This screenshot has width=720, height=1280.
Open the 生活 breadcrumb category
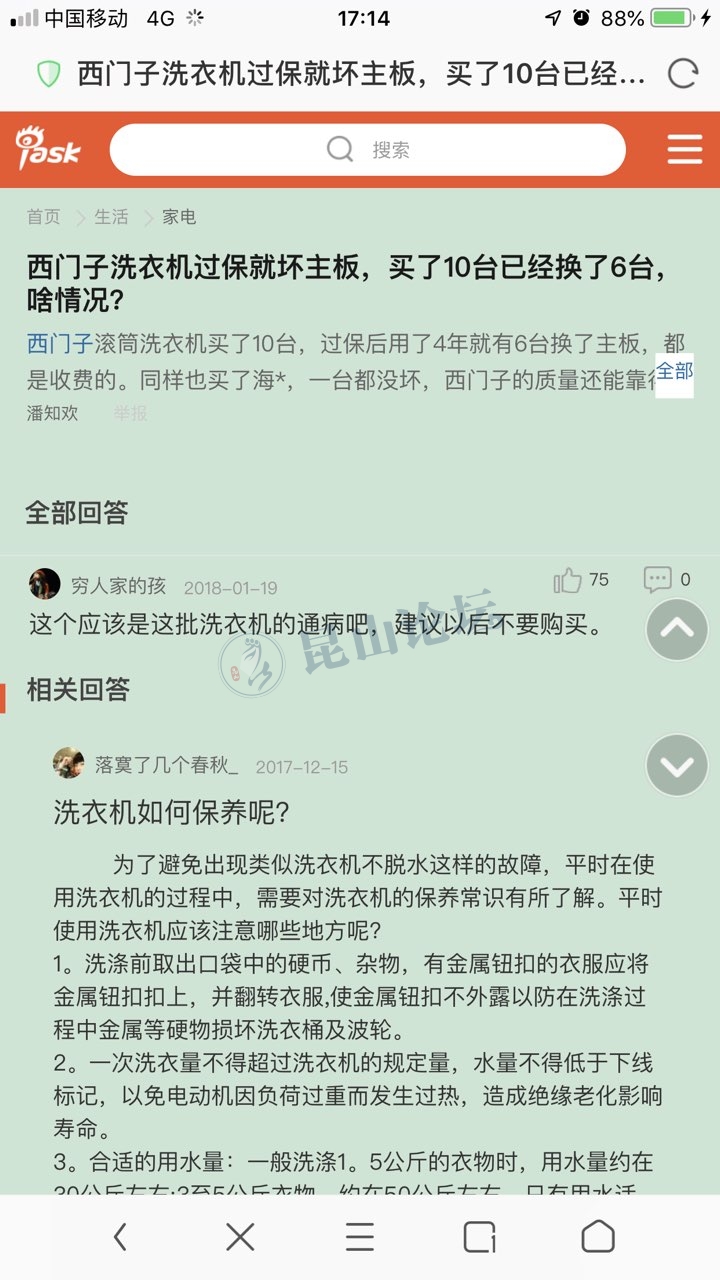[x=111, y=217]
